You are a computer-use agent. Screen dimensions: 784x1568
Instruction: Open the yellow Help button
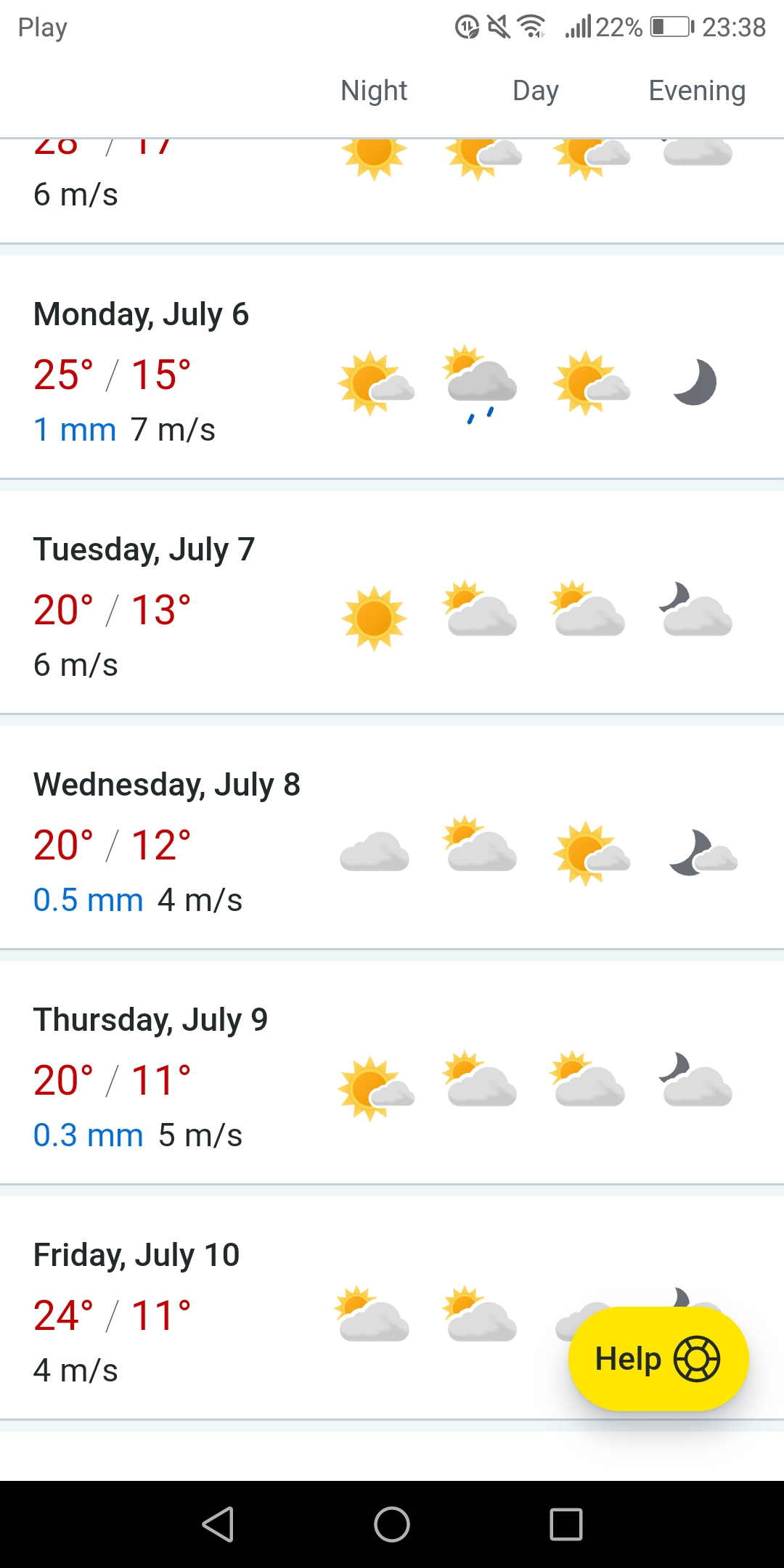(657, 1358)
